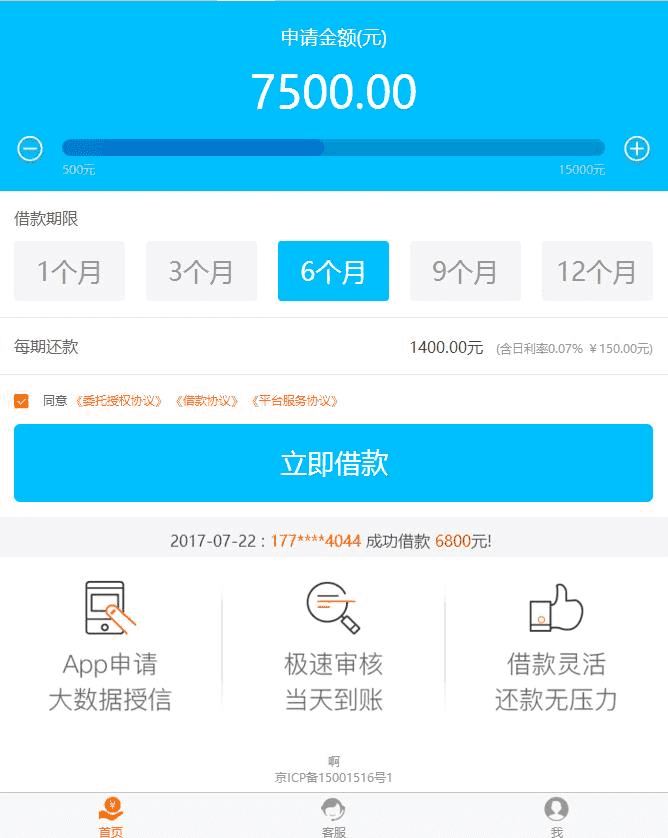Toggle the 同意 agreement checkbox

pos(22,401)
